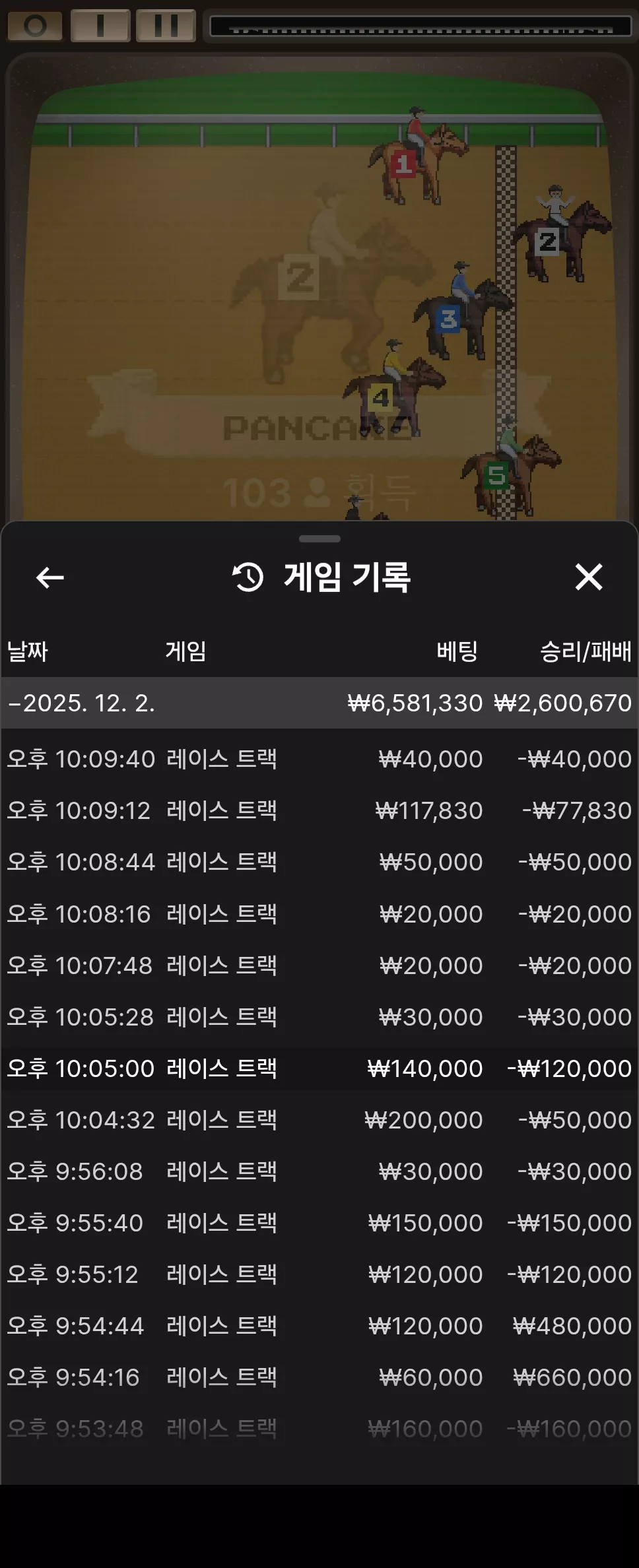Open the 10:09:12 record with ₩117,830 bet
Image resolution: width=639 pixels, height=1568 pixels.
(319, 810)
